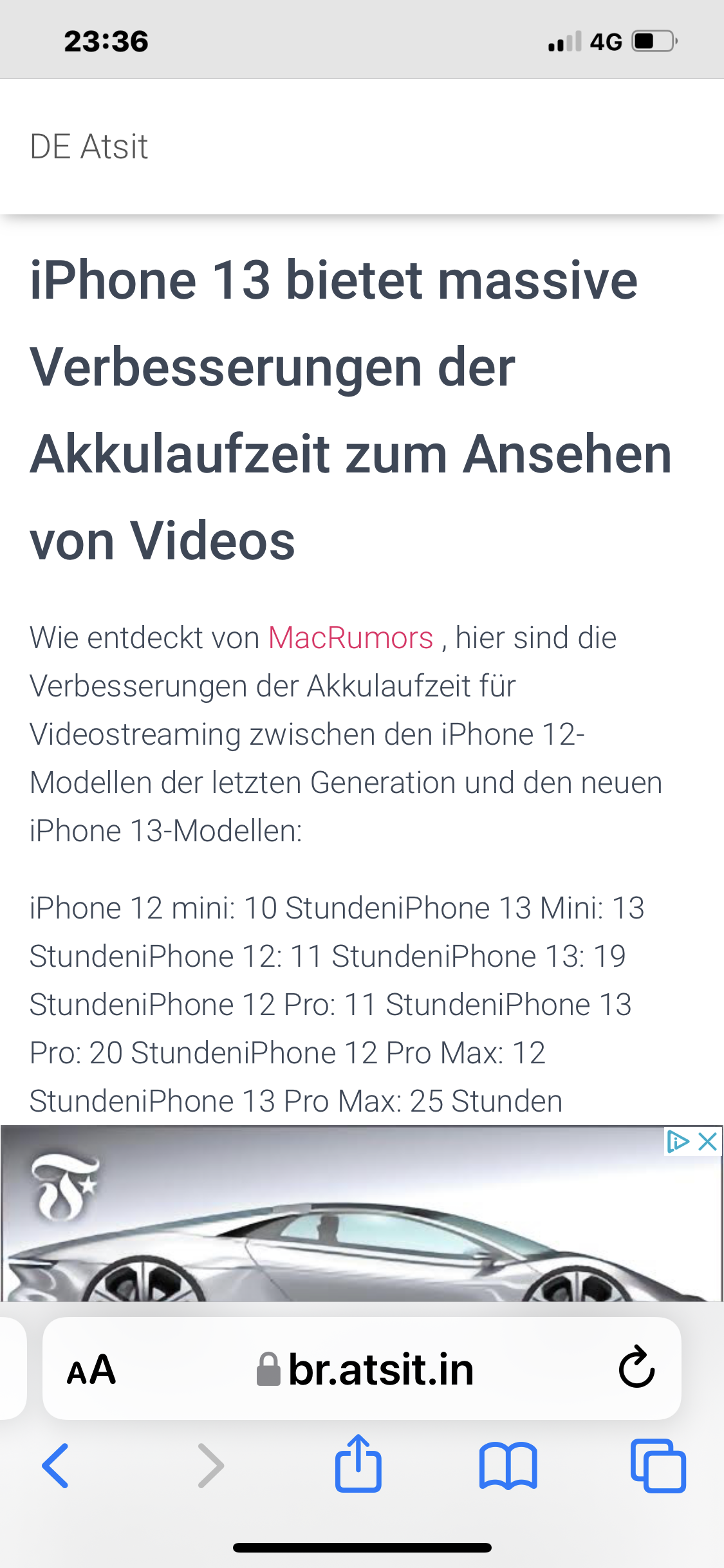Open the DE Atsit site header link
Viewport: 724px width, 1568px height.
point(89,147)
